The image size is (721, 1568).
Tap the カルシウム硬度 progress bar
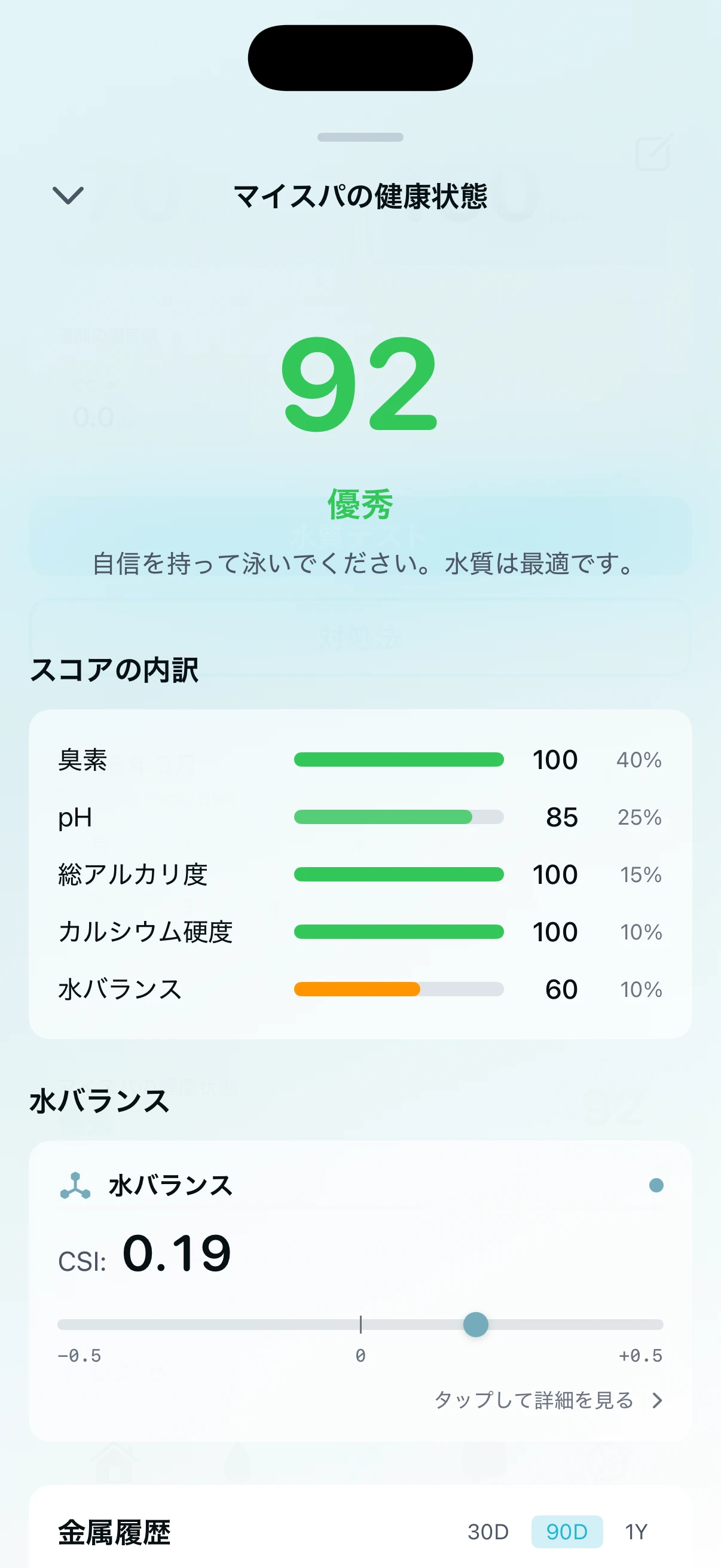coord(399,932)
